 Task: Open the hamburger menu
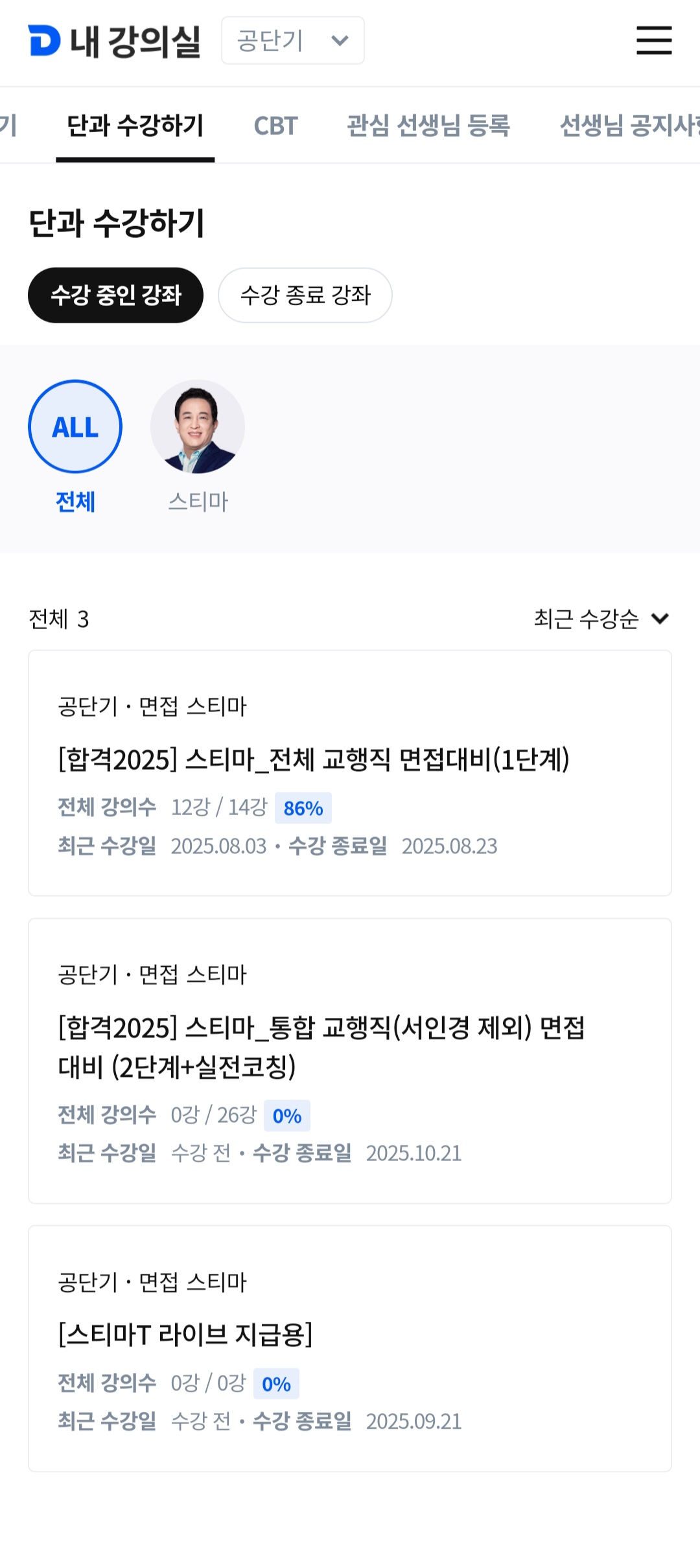[654, 40]
